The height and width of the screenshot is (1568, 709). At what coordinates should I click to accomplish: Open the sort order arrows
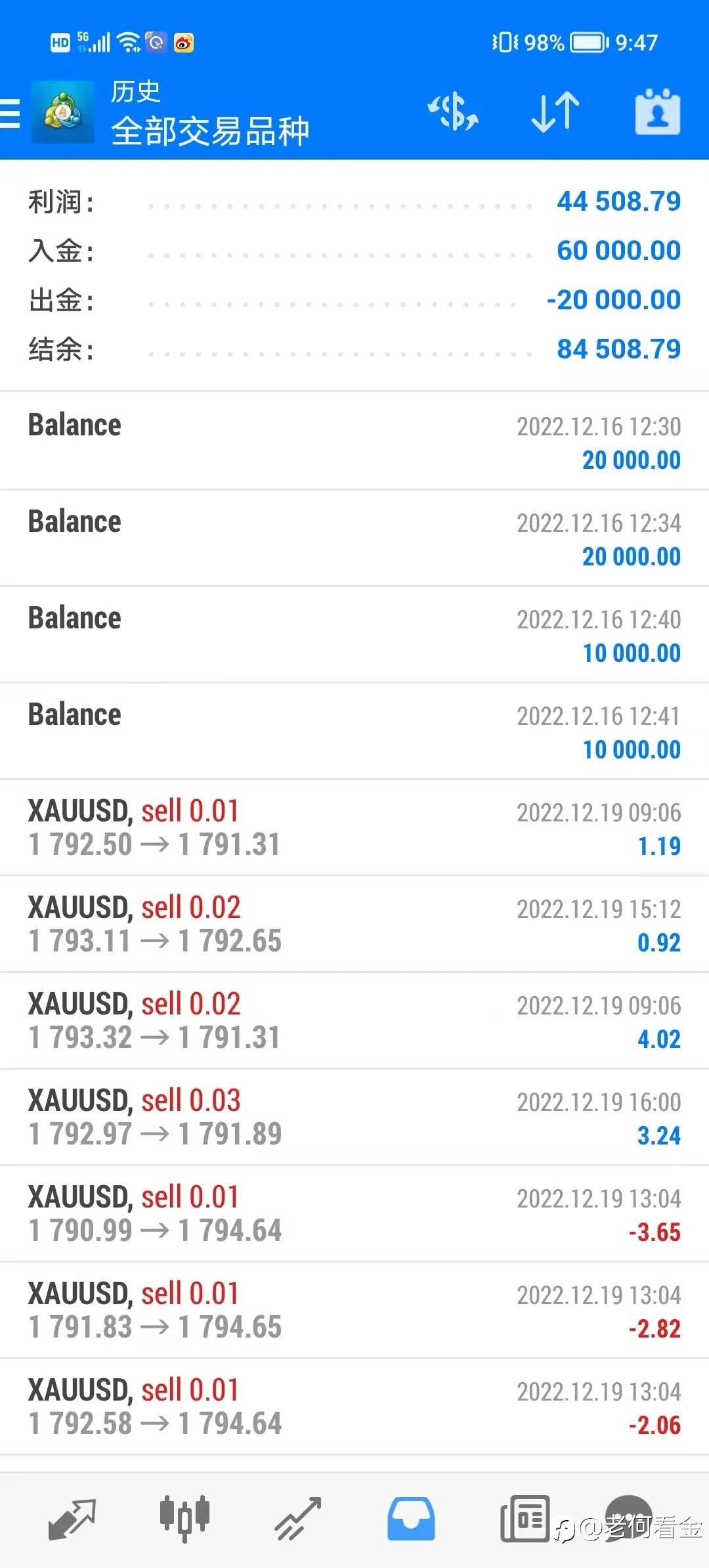coord(555,112)
